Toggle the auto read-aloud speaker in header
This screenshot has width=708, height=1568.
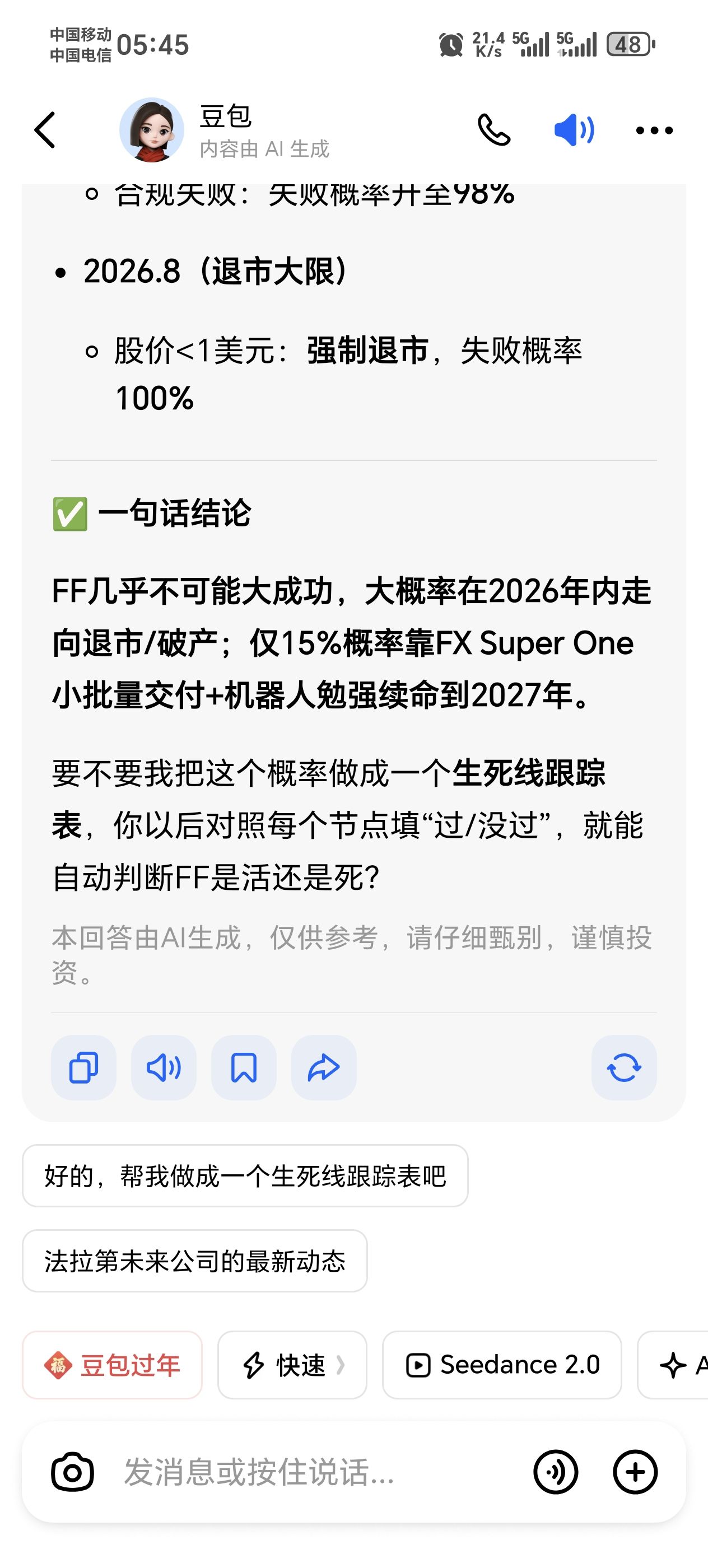point(574,130)
